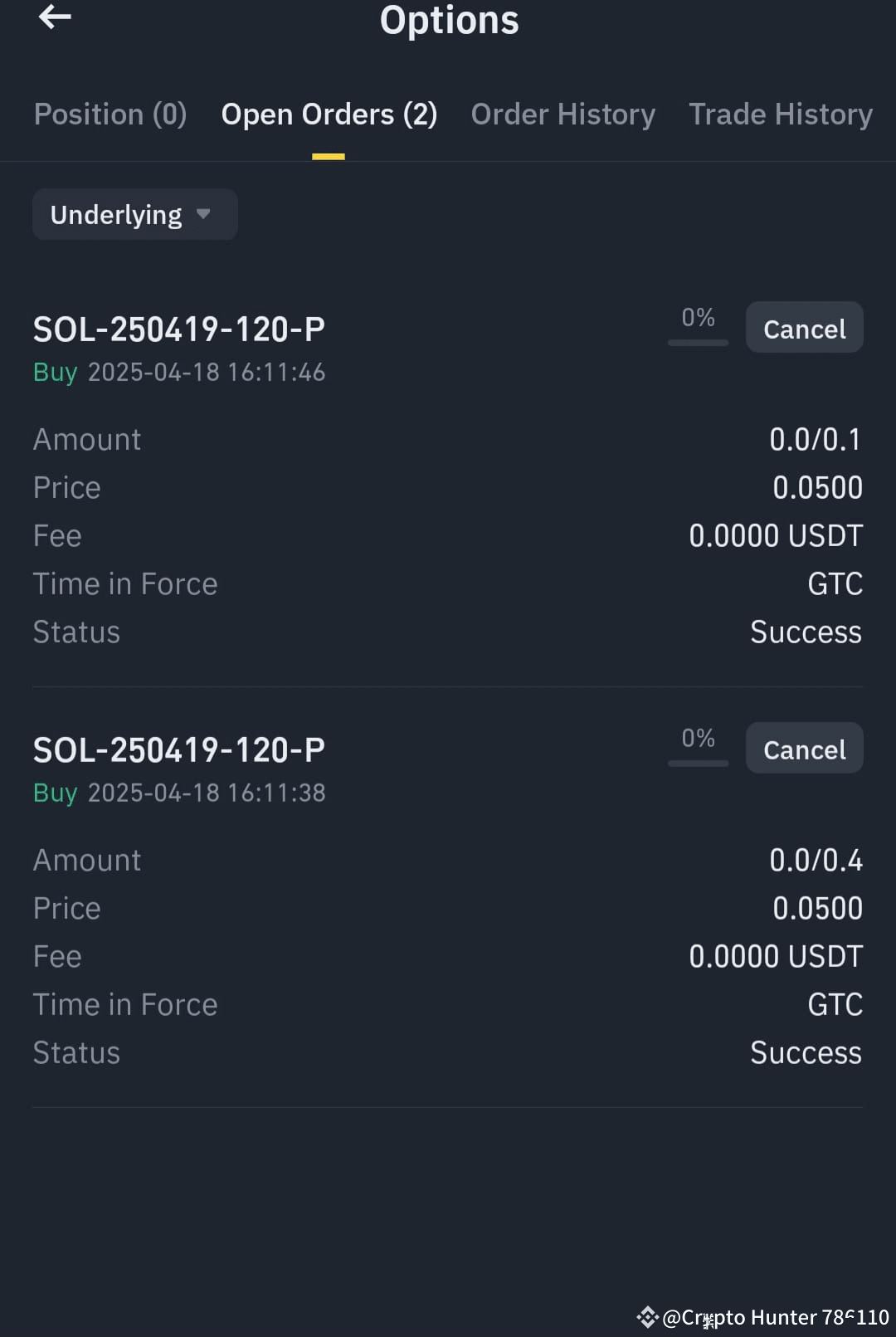Click the back arrow to leave Options
The height and width of the screenshot is (1337, 896).
point(55,18)
